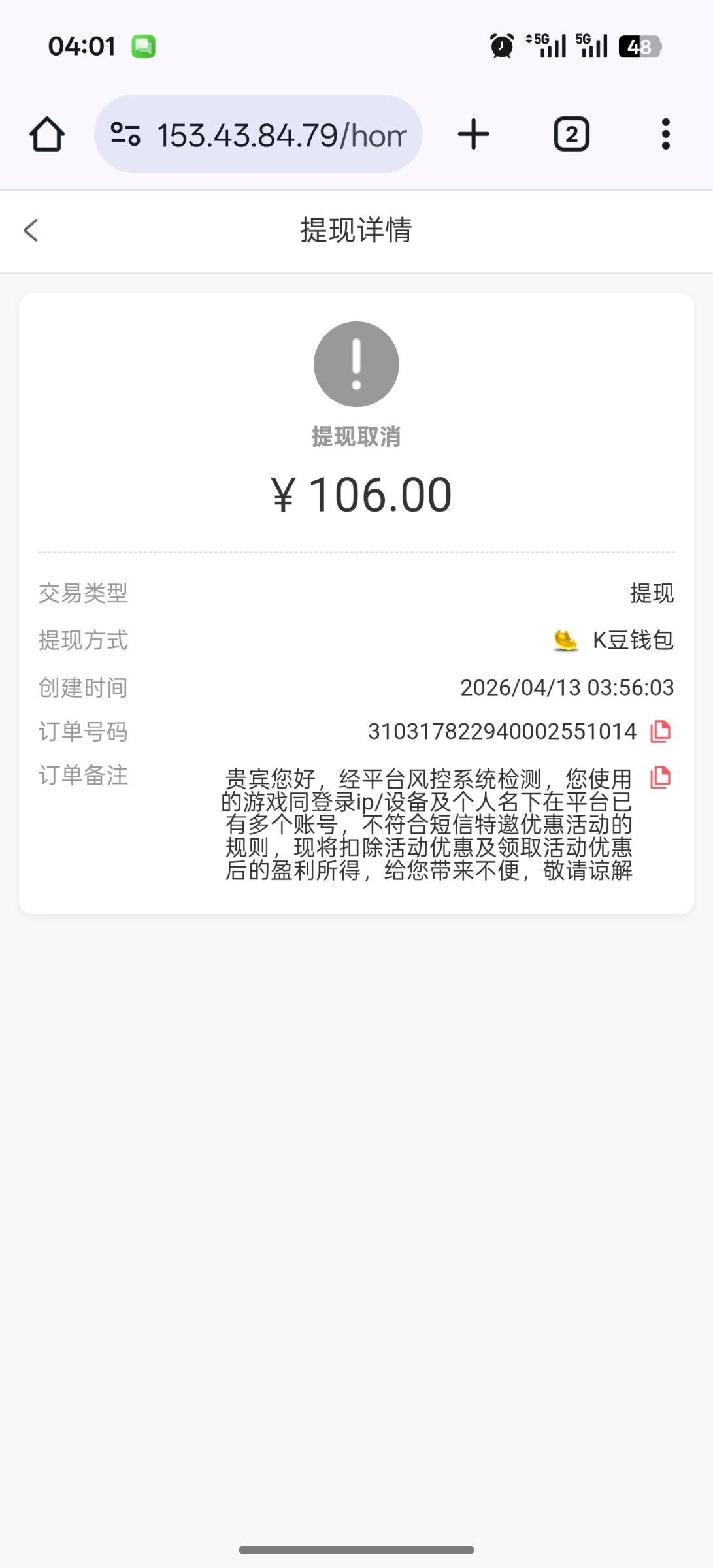Screen dimensions: 713x1568
Task: Open the browser overflow menu
Action: 665,135
